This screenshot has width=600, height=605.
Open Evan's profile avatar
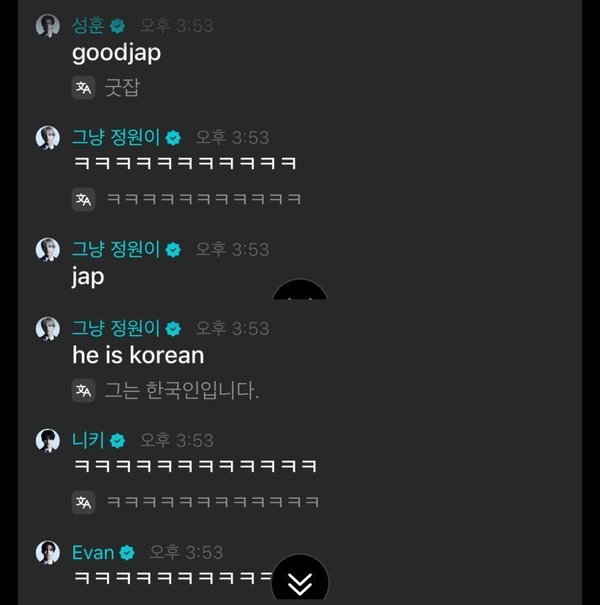tap(48, 552)
